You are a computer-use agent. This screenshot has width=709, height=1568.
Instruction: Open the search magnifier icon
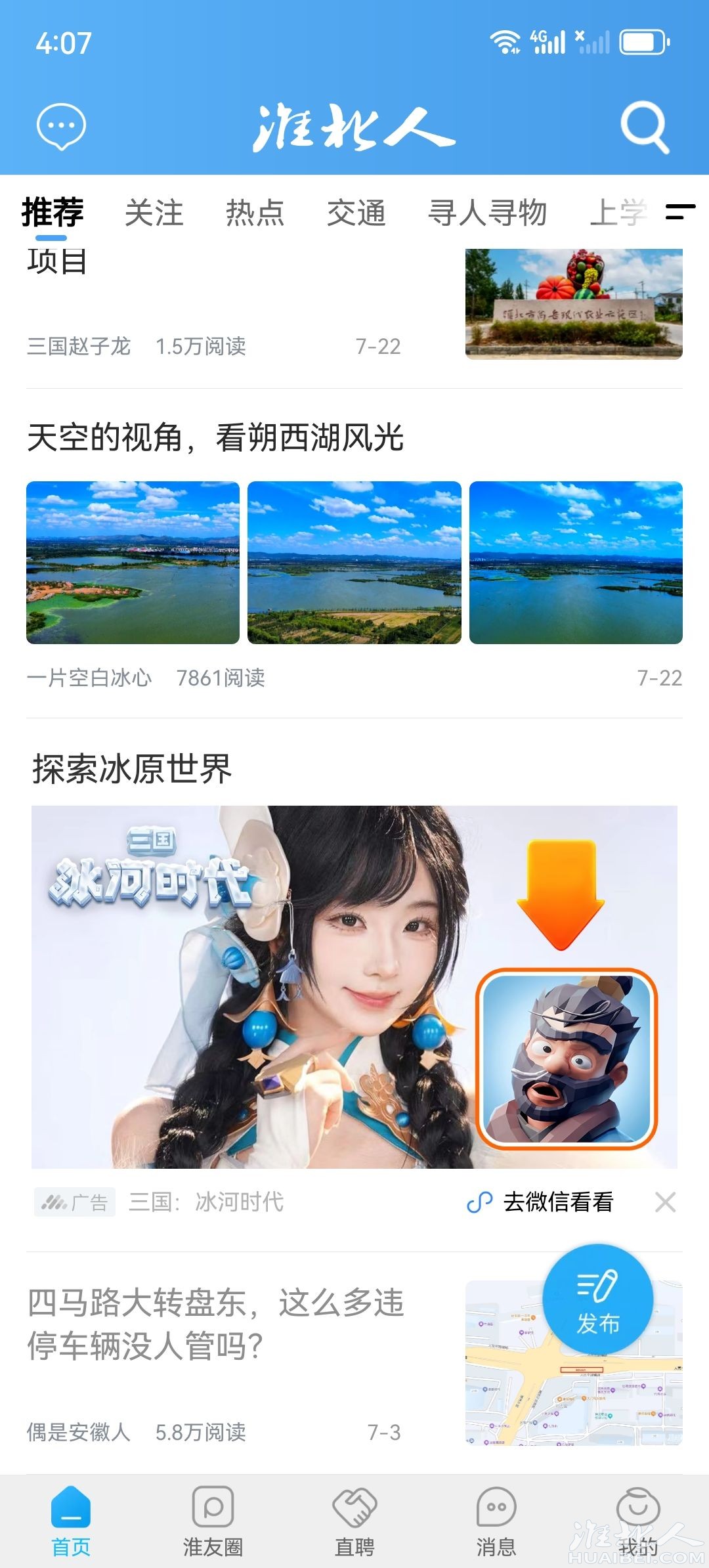(644, 127)
